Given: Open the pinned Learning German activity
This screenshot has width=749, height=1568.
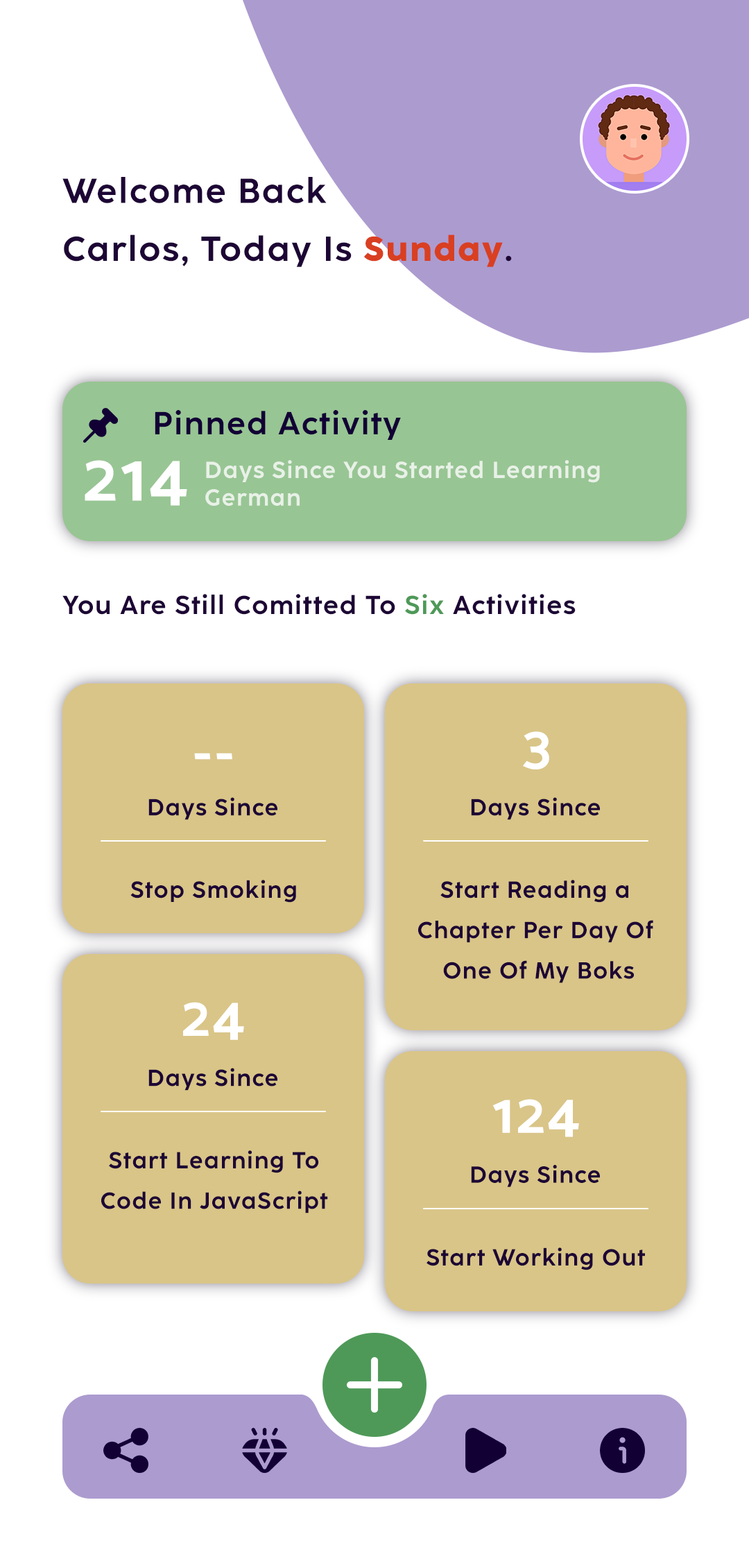Looking at the screenshot, I should click(x=374, y=461).
